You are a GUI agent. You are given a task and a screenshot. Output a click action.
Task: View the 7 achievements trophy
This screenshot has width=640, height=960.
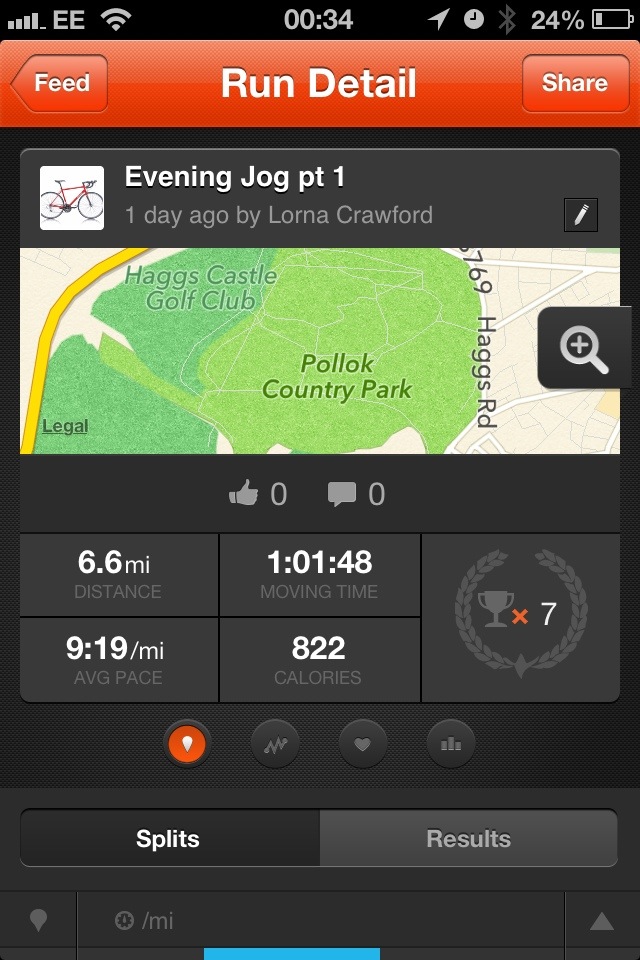click(520, 615)
